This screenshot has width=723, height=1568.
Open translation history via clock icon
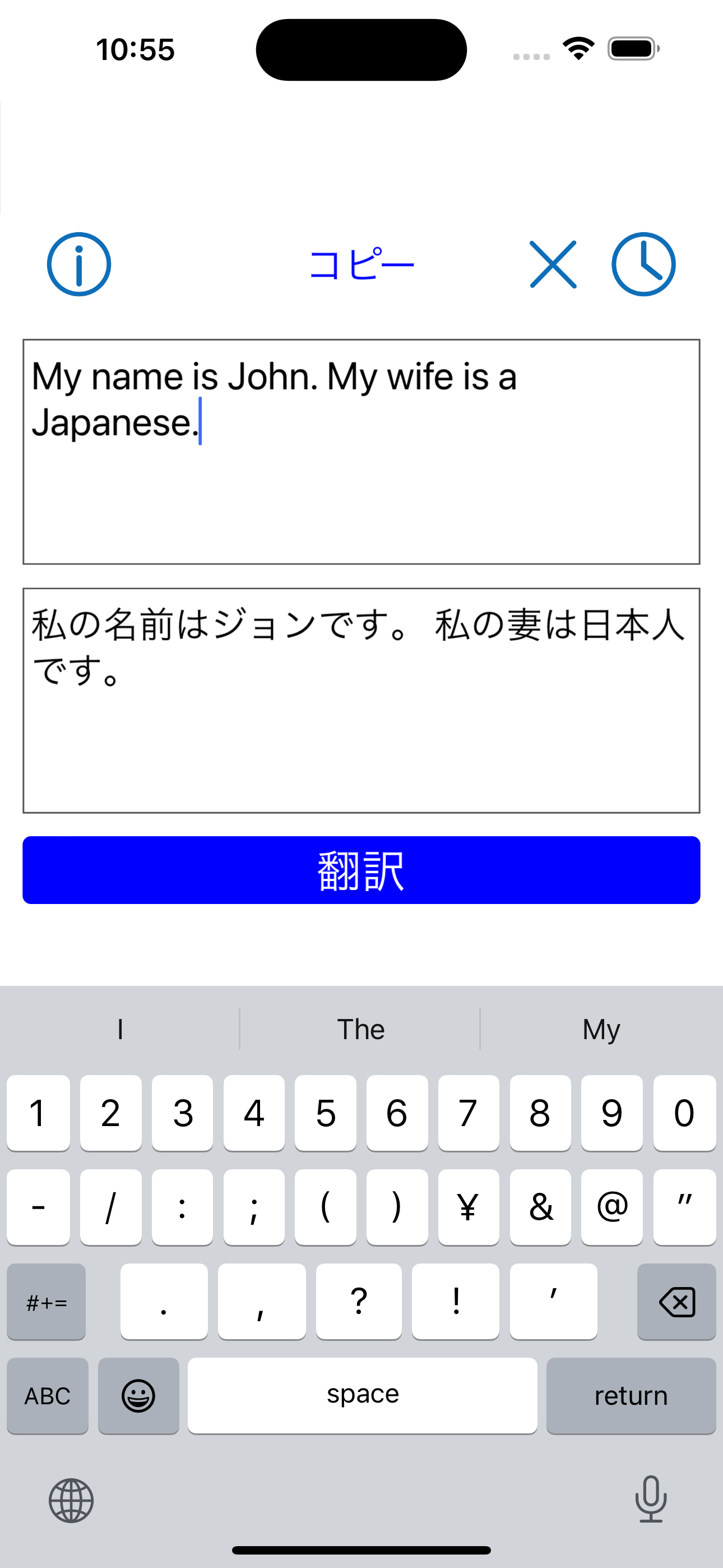[643, 264]
